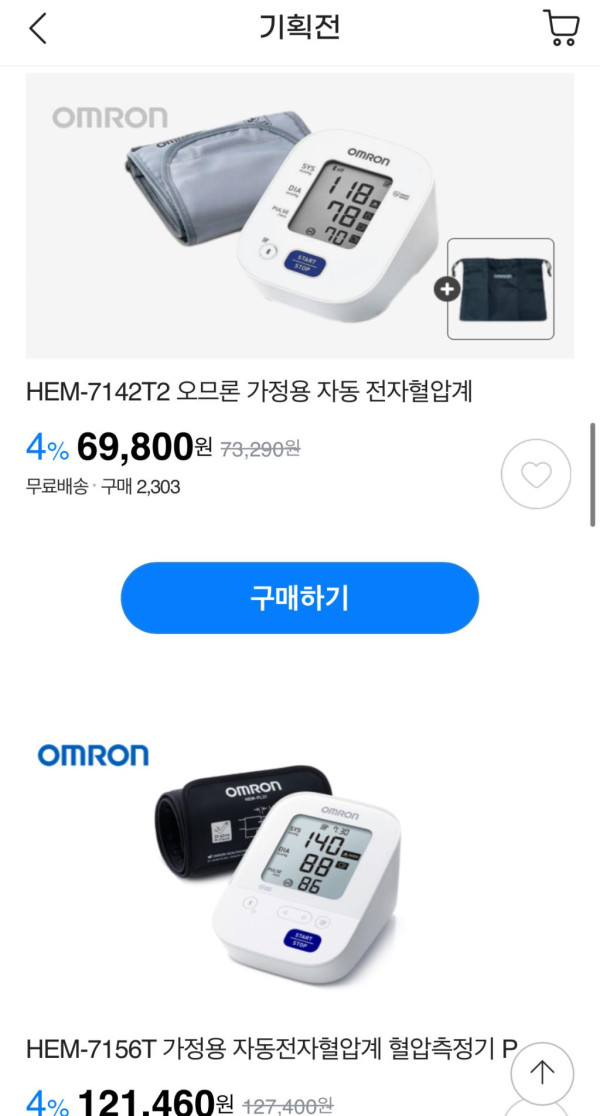Add HEM-7142T2 to wishlist with heart icon
The height and width of the screenshot is (1116, 600).
536,475
